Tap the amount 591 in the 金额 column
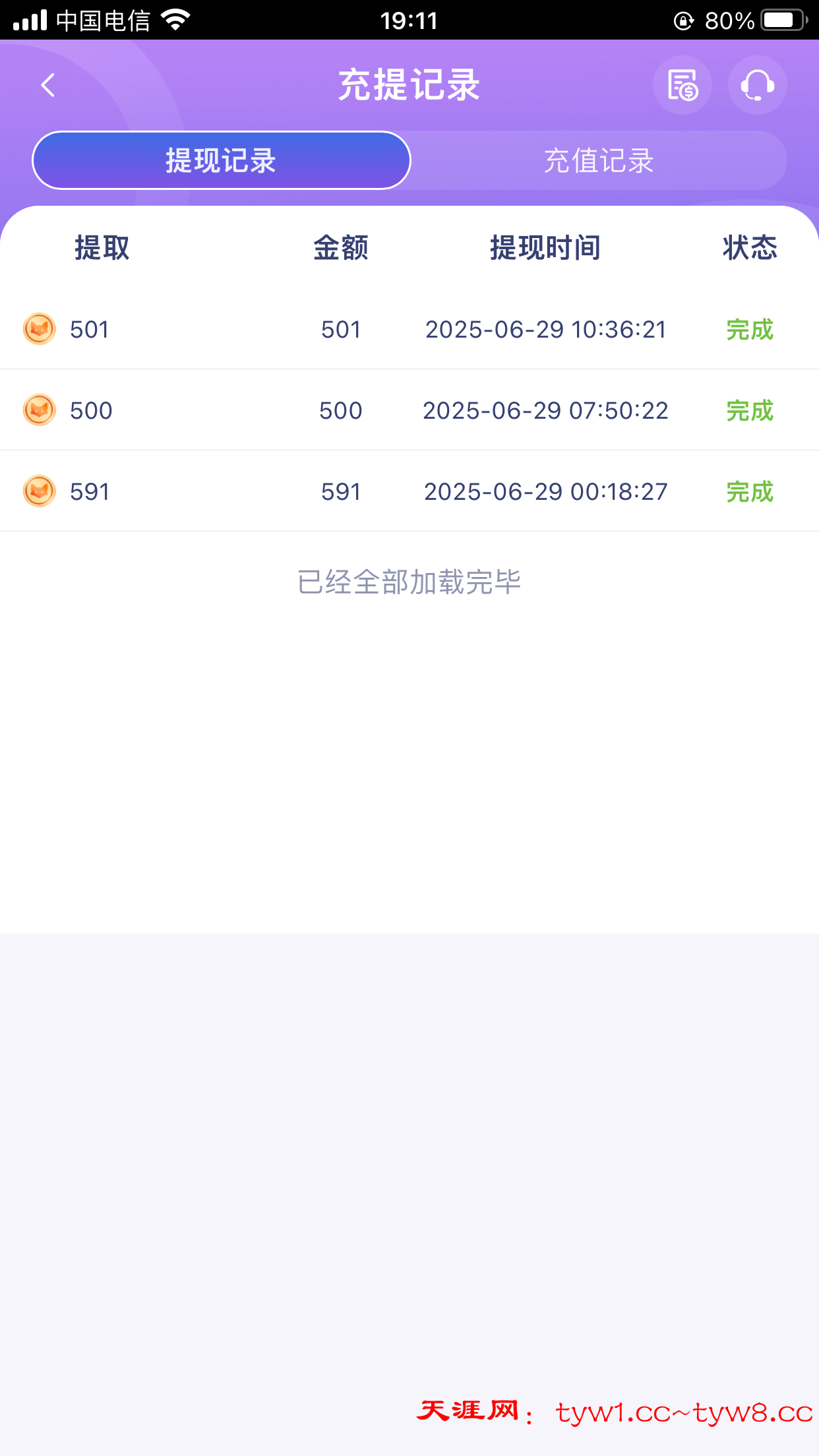This screenshot has height=1456, width=819. tap(340, 491)
